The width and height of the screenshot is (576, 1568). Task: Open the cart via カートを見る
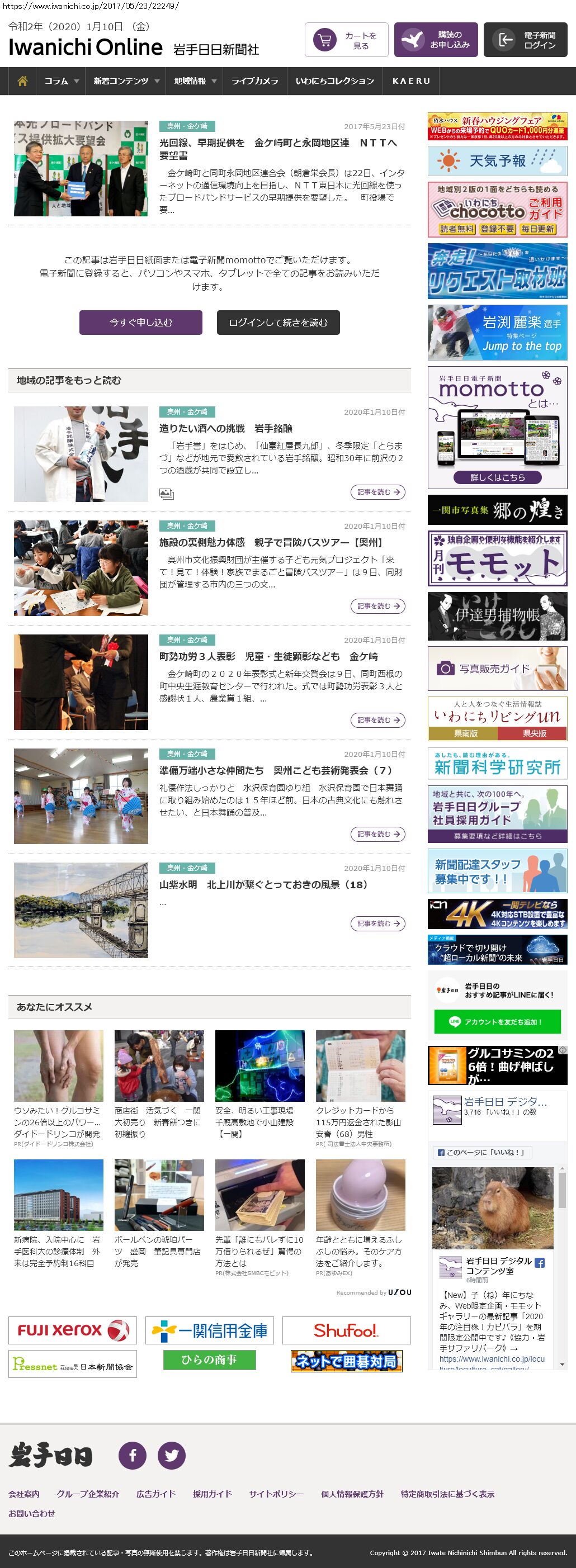pos(346,40)
